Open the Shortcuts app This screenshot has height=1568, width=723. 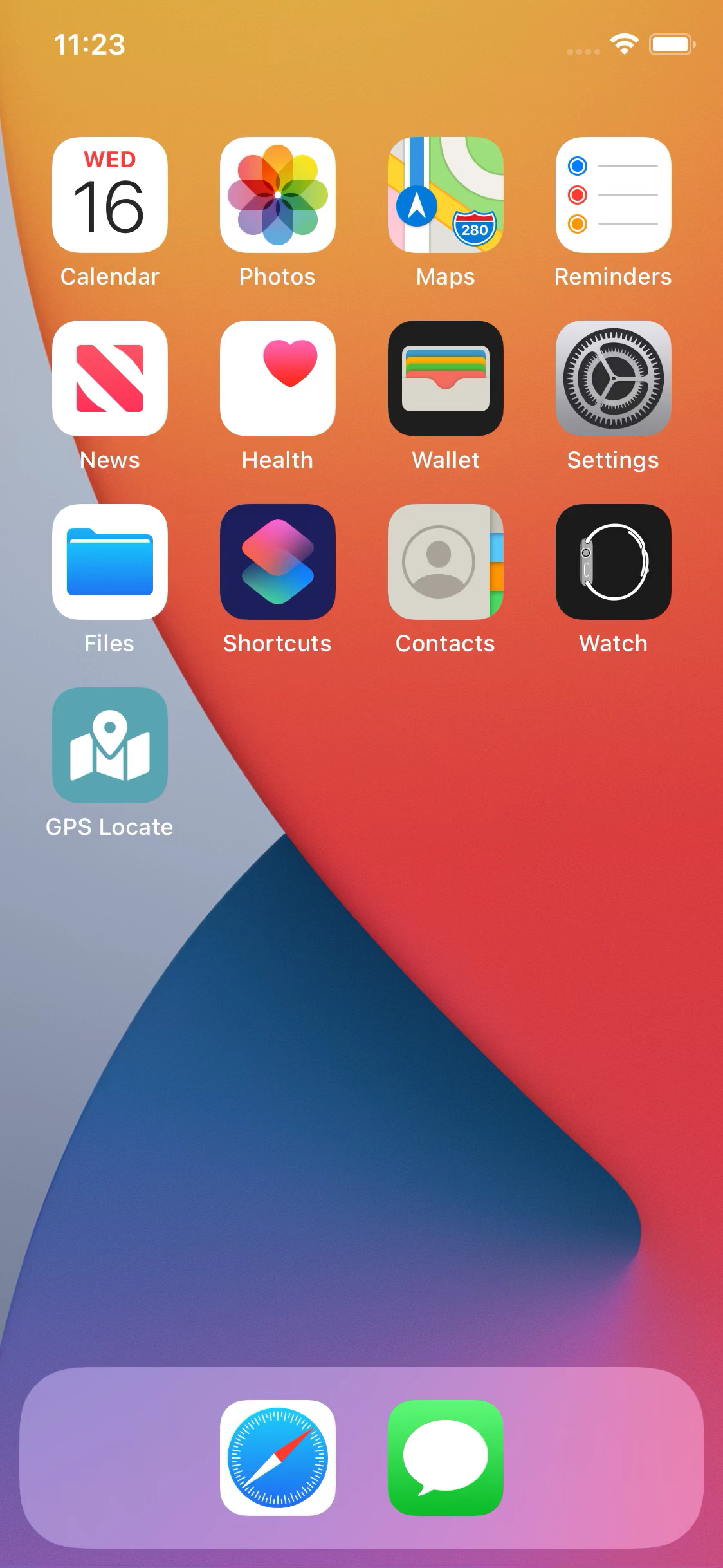277,562
